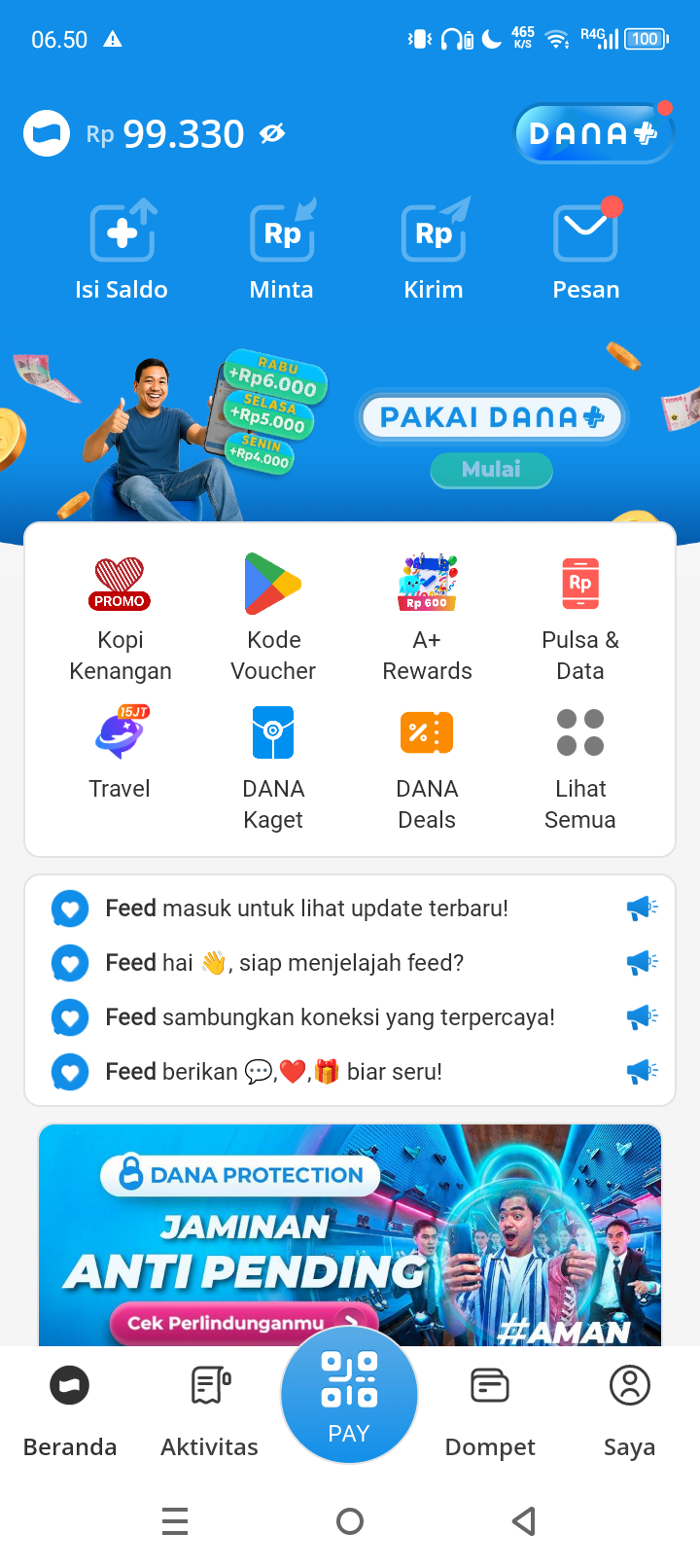Switch to the Dompet tab
Image resolution: width=700 pixels, height=1568 pixels.
[x=490, y=1408]
